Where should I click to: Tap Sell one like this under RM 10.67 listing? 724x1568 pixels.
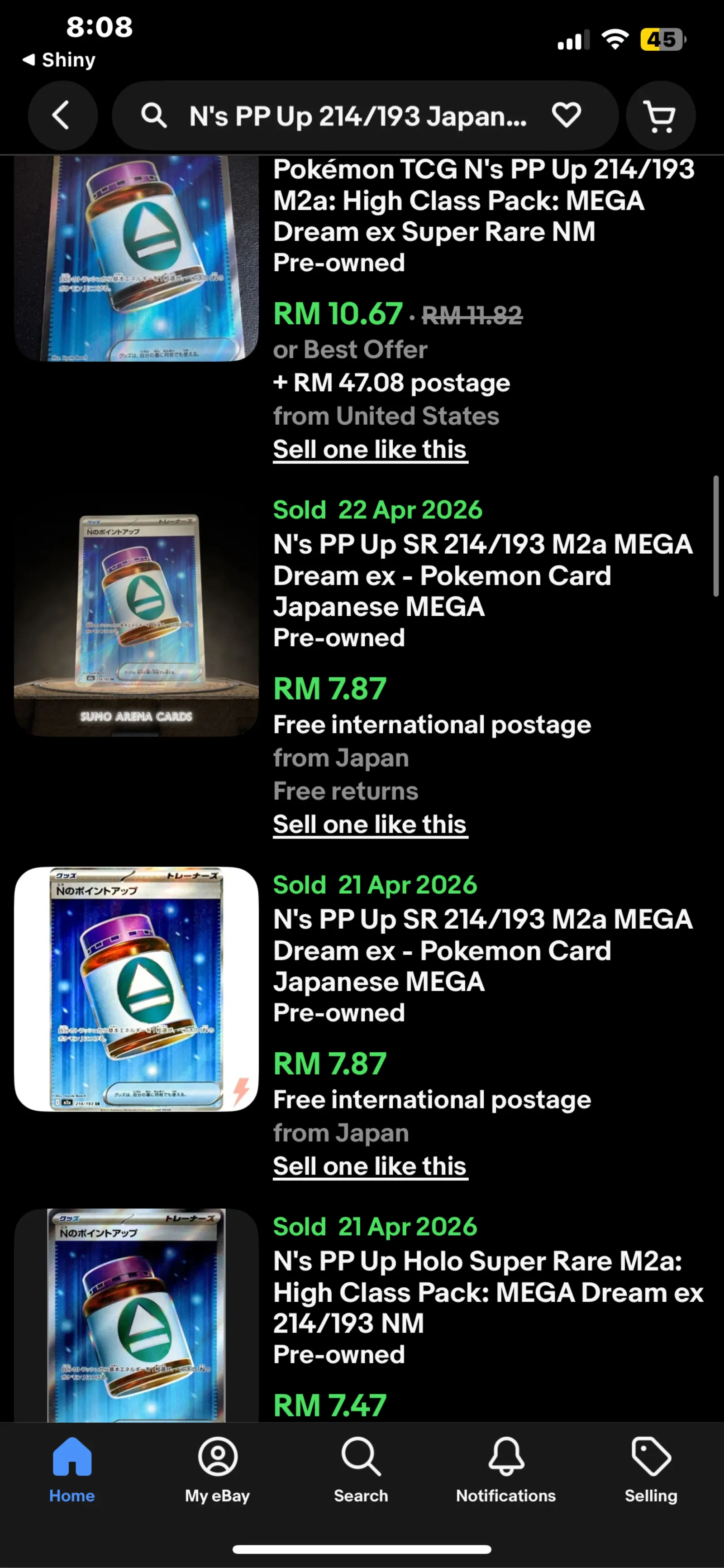369,449
